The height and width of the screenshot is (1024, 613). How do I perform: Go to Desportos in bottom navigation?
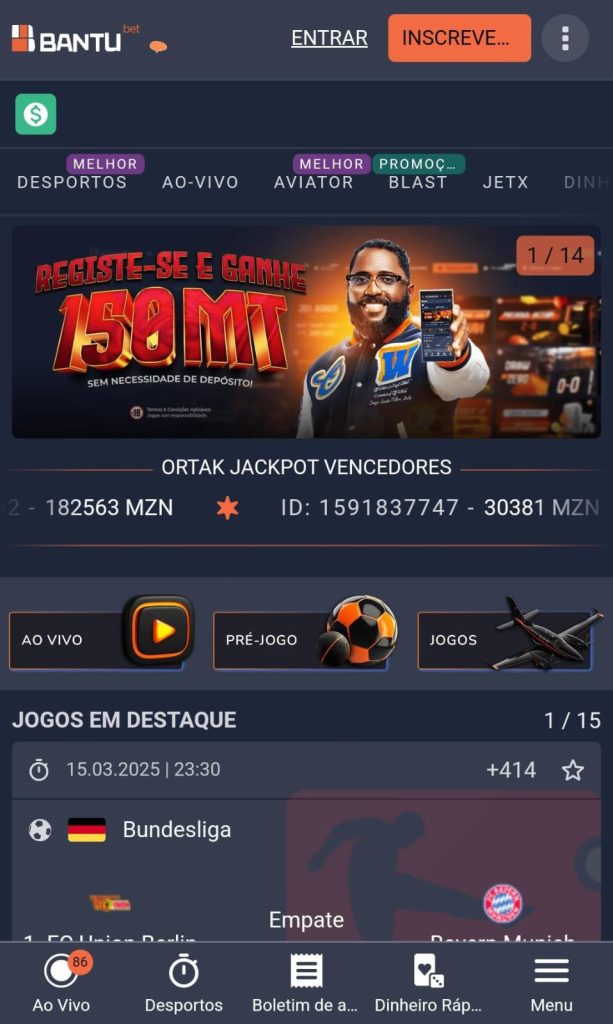pyautogui.click(x=184, y=982)
